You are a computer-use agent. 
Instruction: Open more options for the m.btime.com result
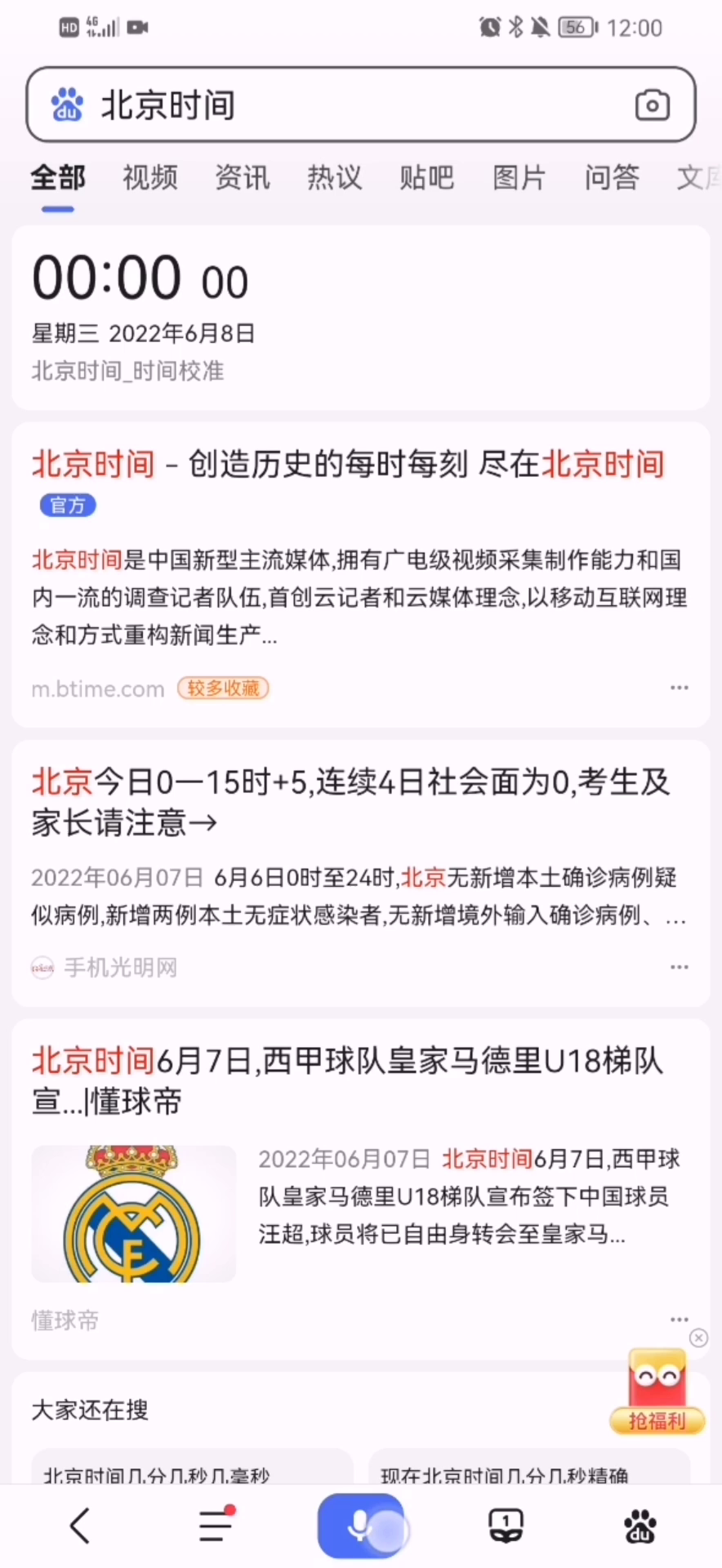tap(679, 688)
